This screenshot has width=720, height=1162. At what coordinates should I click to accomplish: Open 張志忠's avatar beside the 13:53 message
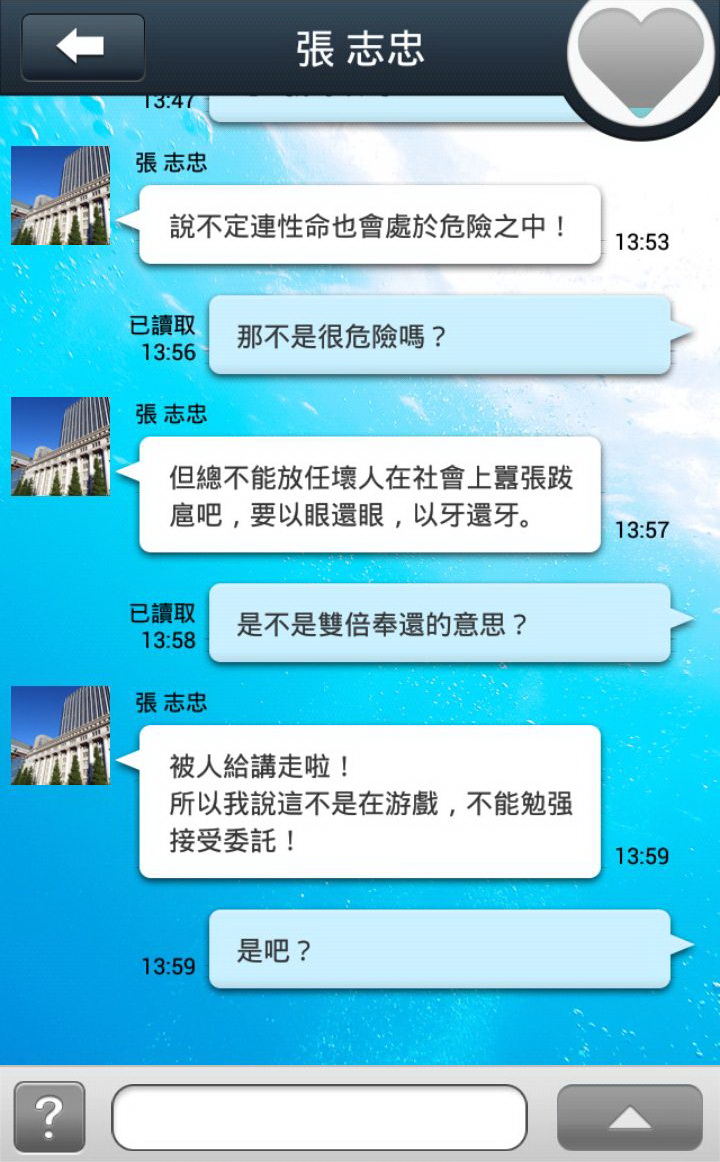60,196
